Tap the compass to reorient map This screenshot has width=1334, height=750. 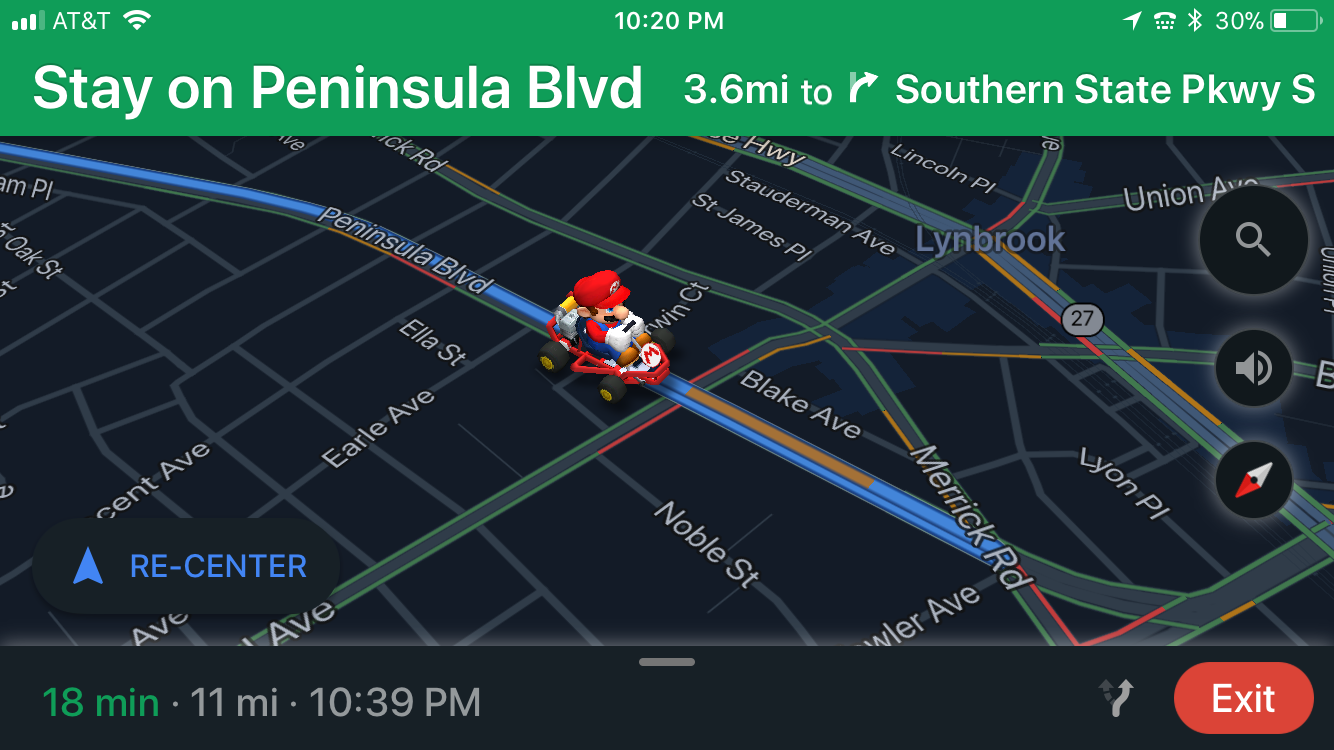click(x=1253, y=480)
